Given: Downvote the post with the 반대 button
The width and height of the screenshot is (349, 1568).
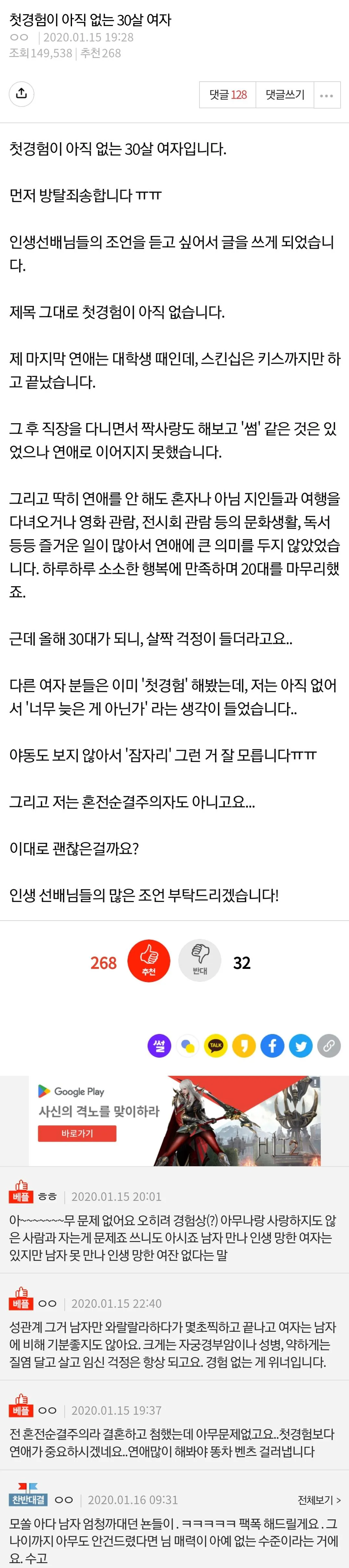Looking at the screenshot, I should pyautogui.click(x=200, y=962).
